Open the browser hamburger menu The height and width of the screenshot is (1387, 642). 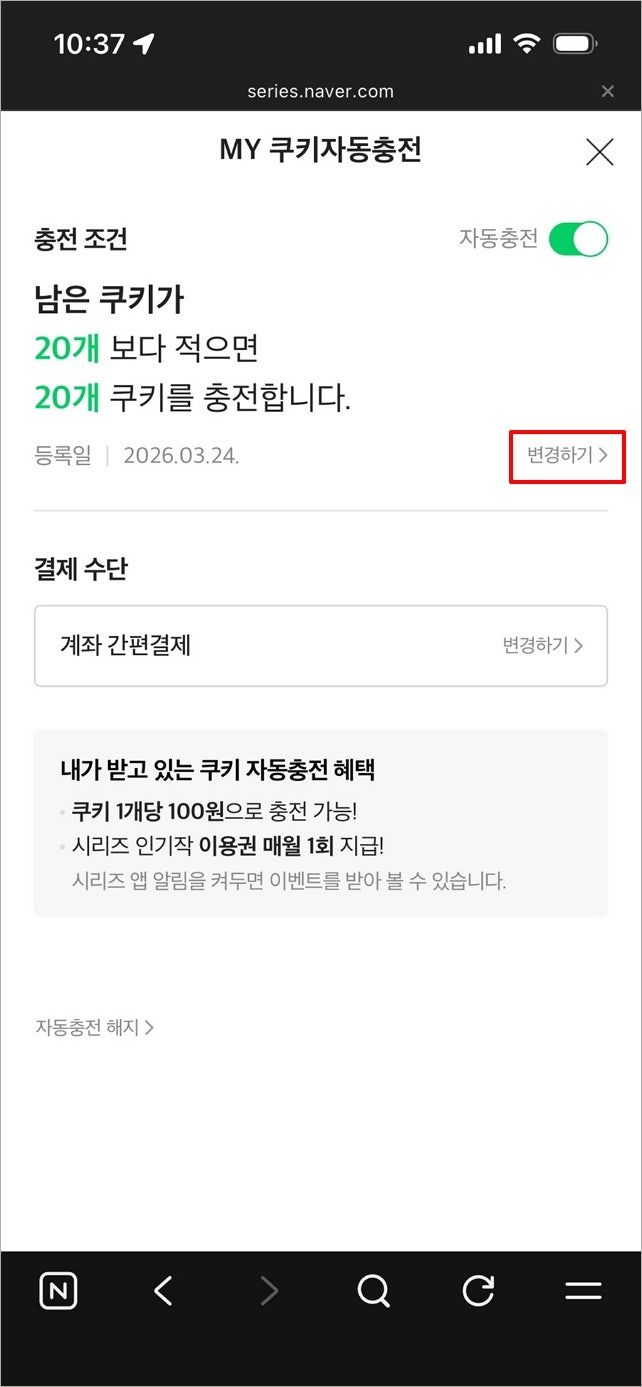pyautogui.click(x=583, y=1291)
